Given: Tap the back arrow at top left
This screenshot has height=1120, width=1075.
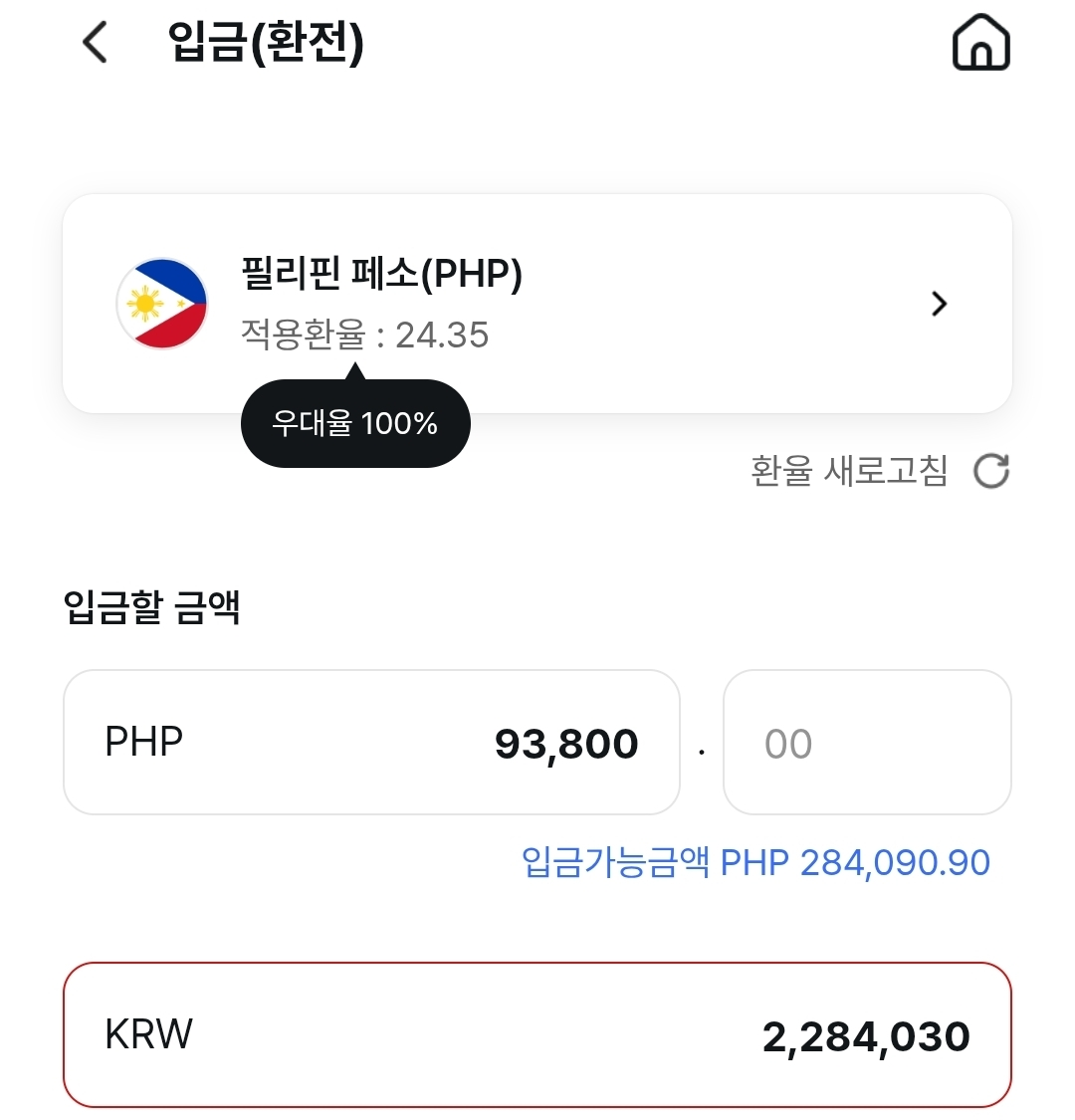Looking at the screenshot, I should (x=94, y=44).
